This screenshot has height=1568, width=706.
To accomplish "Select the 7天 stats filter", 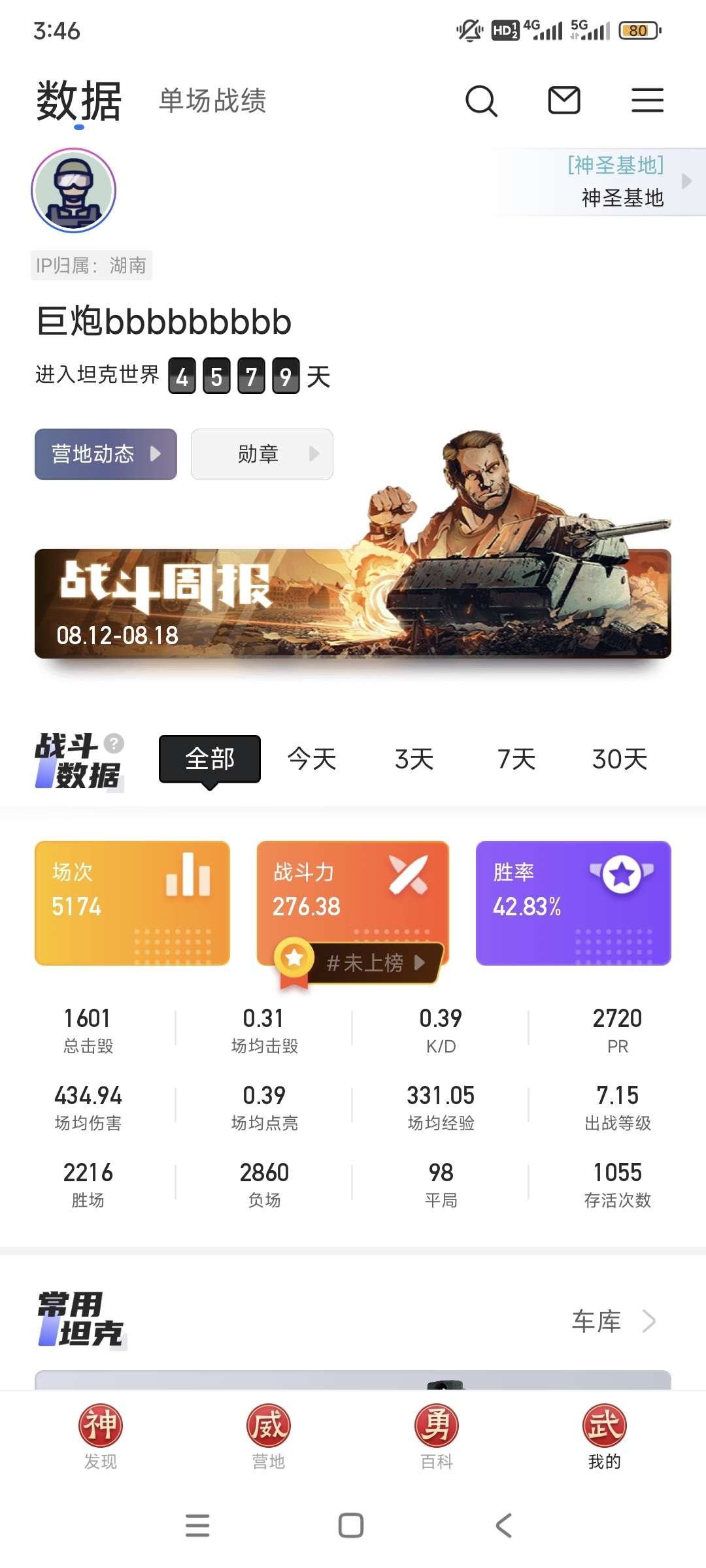I will click(516, 759).
